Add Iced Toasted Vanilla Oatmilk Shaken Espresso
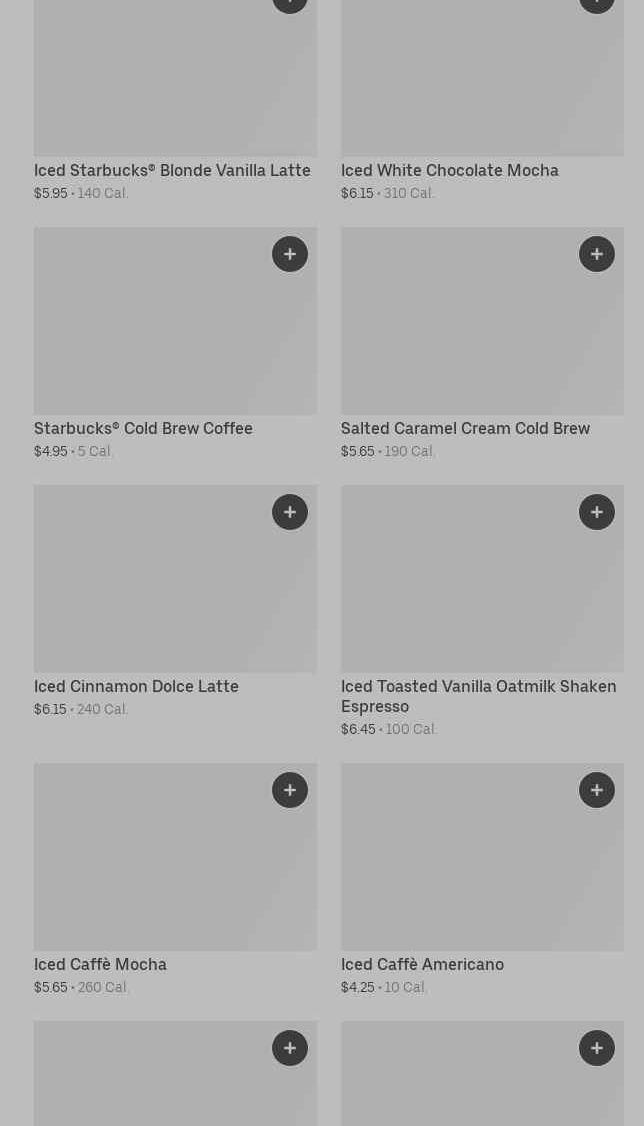 (597, 512)
